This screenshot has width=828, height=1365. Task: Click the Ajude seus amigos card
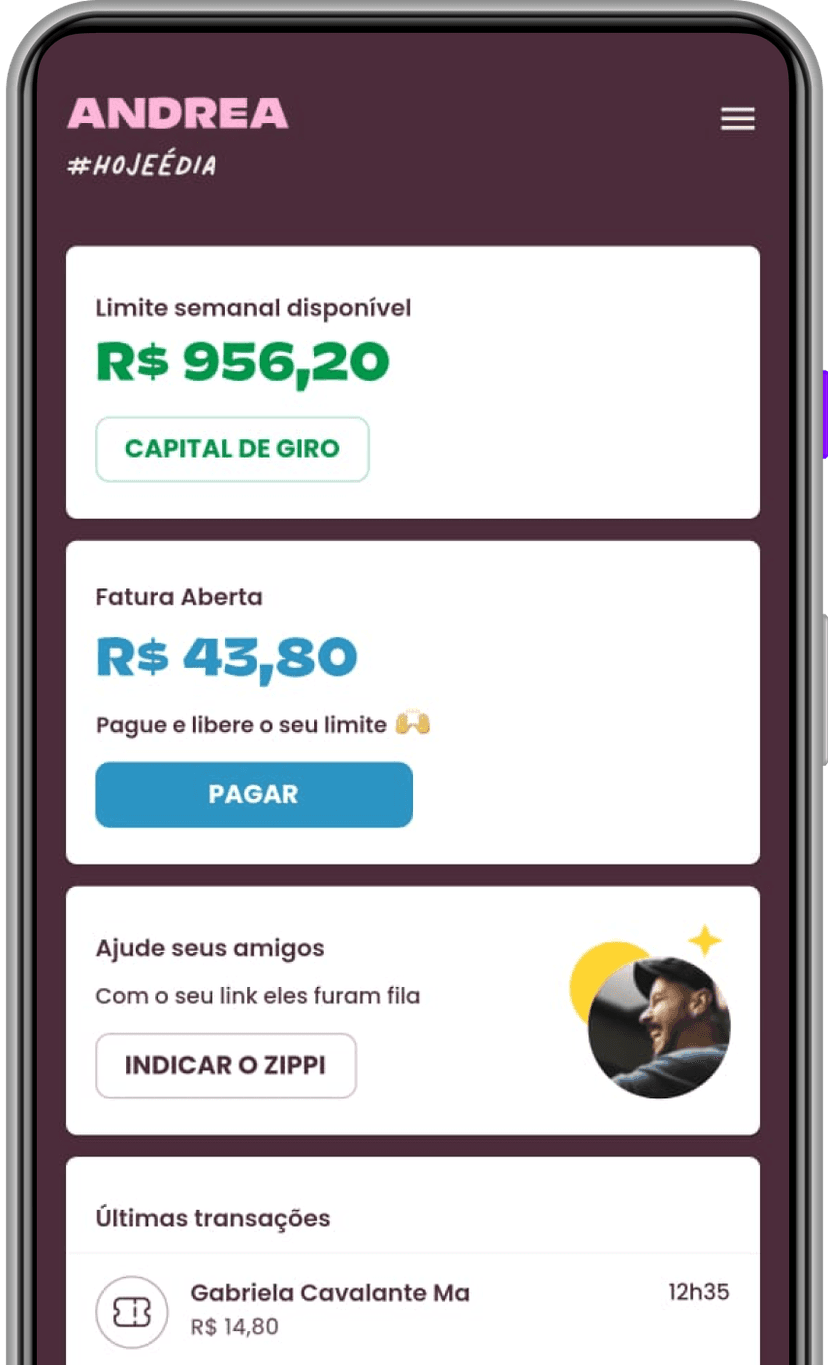412,1010
